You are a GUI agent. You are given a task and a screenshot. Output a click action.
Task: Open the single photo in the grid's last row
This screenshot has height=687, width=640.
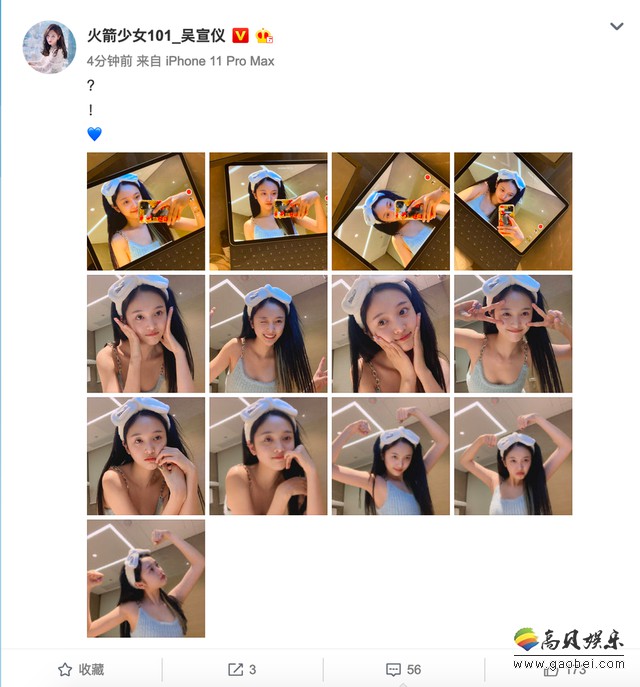tap(146, 578)
